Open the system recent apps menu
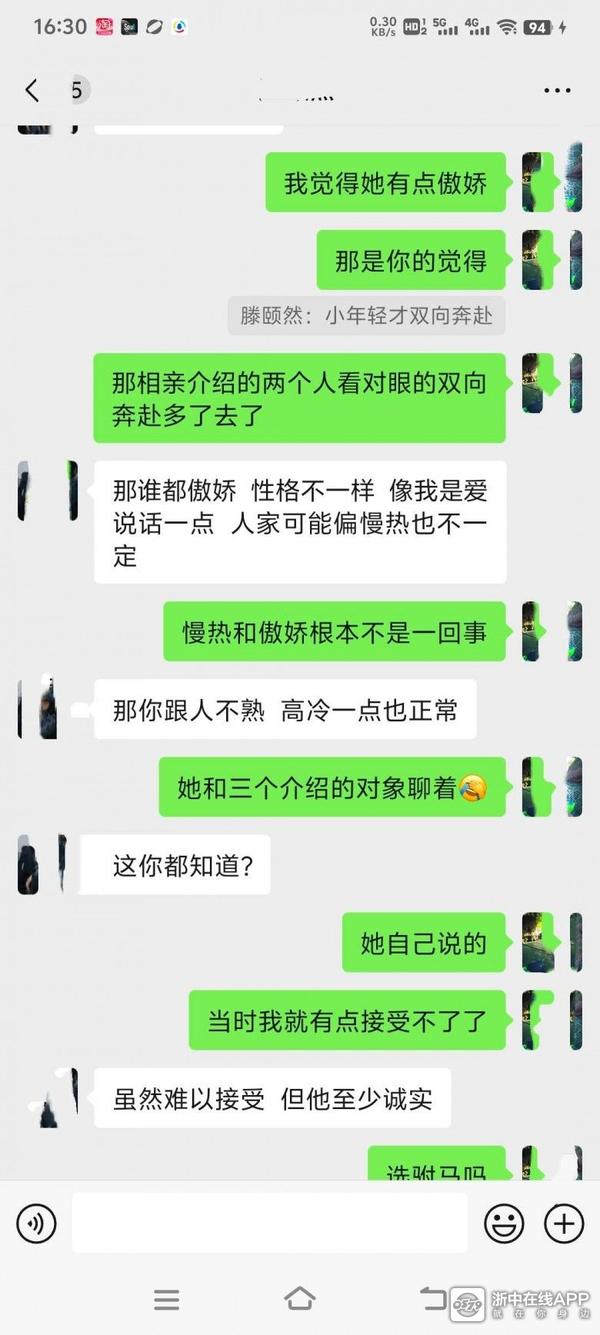The image size is (600, 1335). pos(166,1299)
